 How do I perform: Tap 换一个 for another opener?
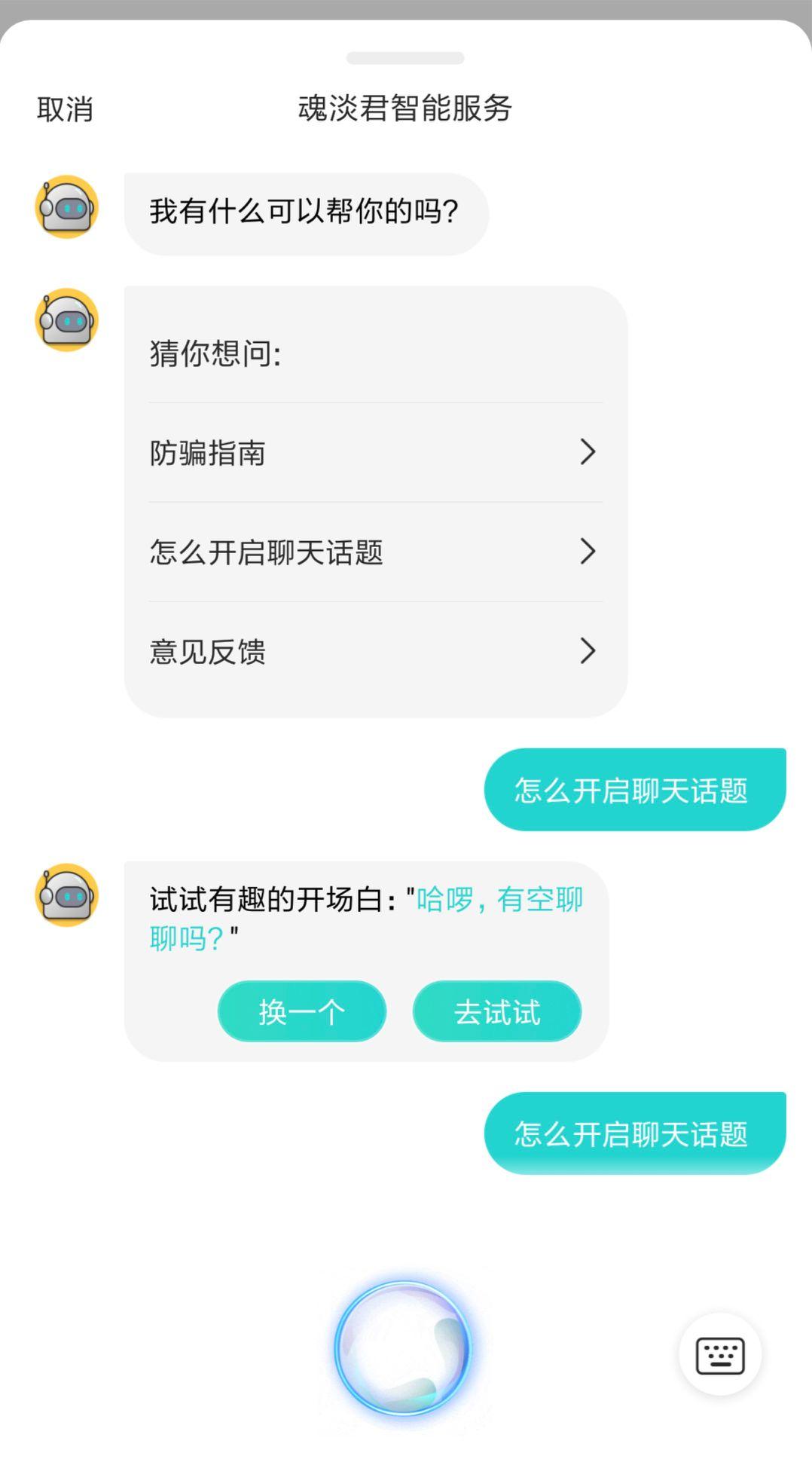[x=301, y=1011]
